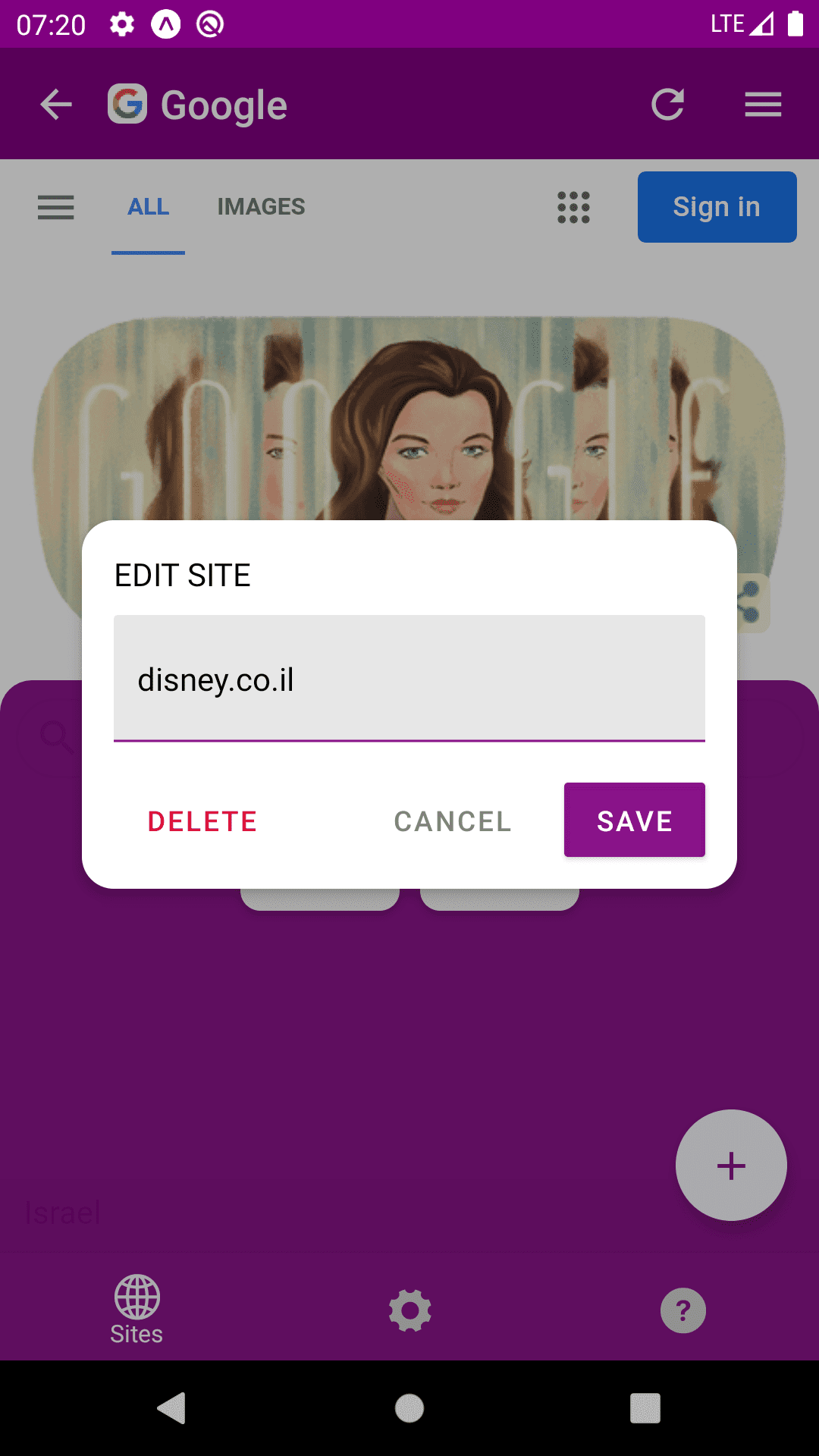The height and width of the screenshot is (1456, 819).
Task: Switch to the IMAGES tab
Action: (x=261, y=206)
